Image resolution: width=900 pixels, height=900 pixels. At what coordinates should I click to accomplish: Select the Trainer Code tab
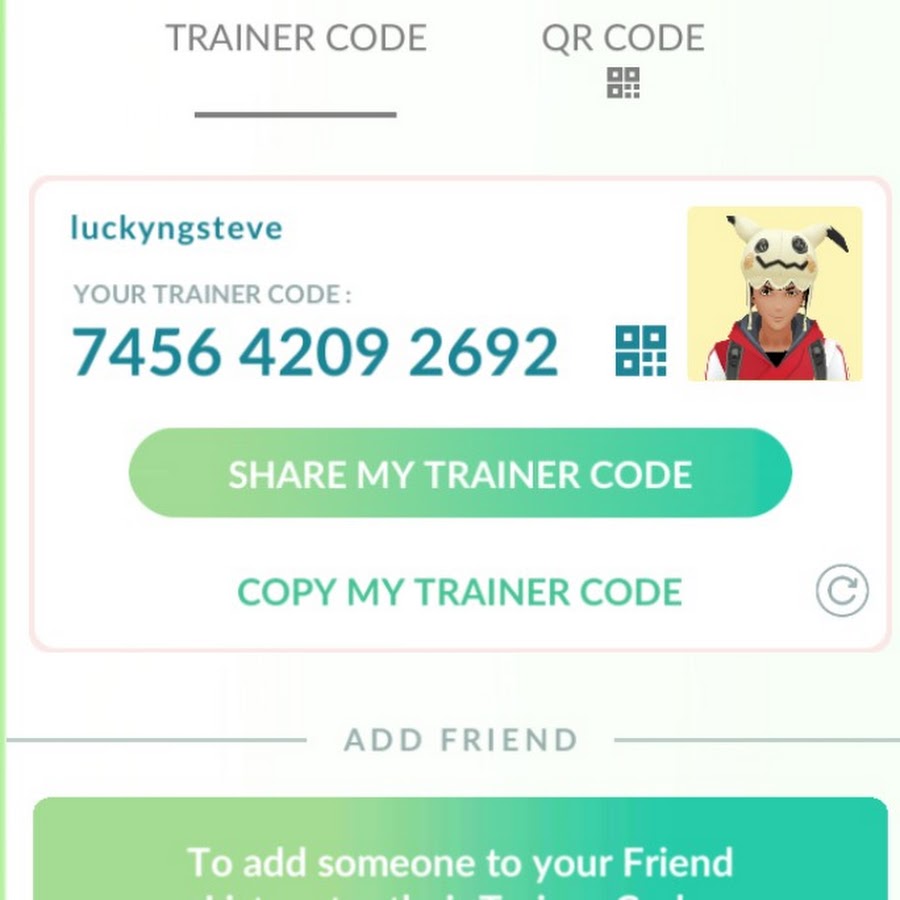tap(296, 40)
